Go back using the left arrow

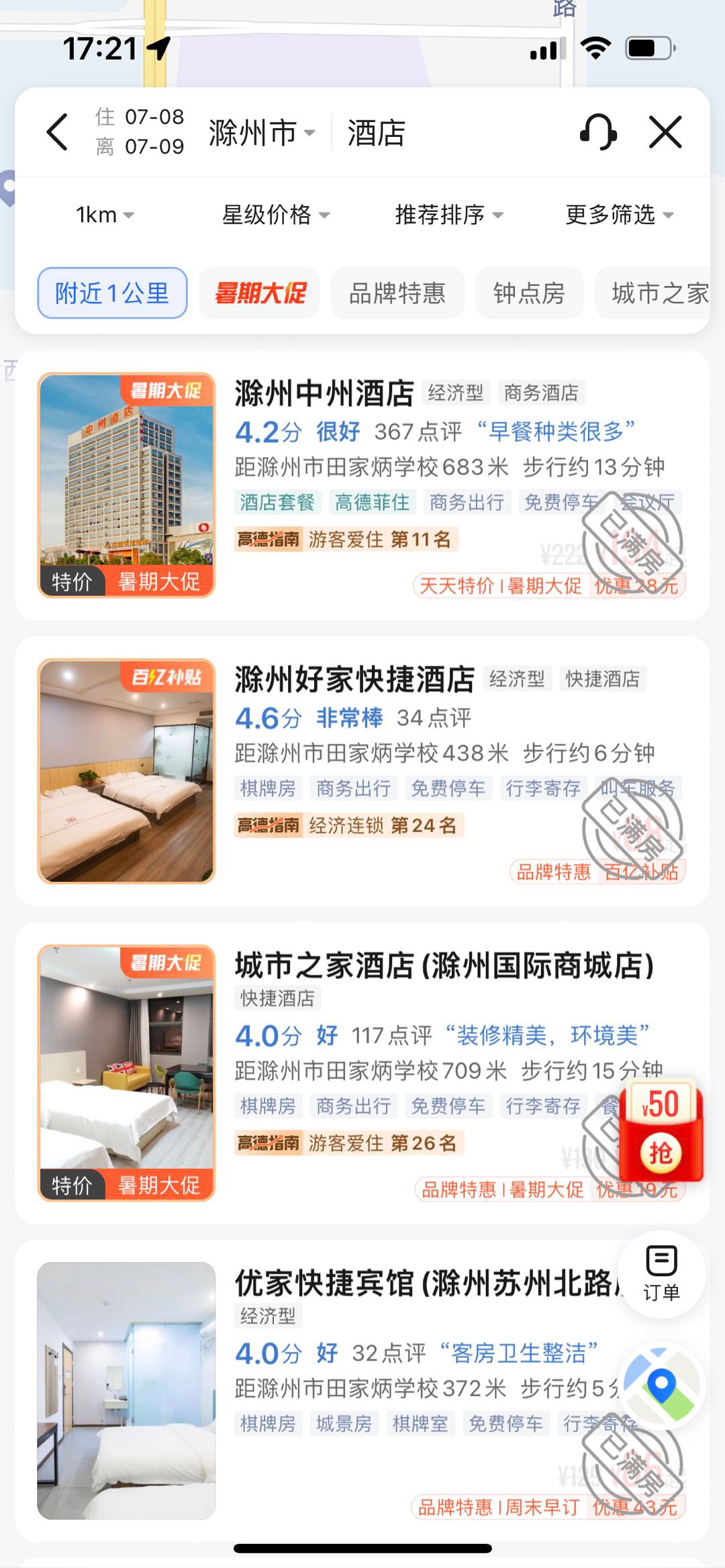tap(58, 132)
